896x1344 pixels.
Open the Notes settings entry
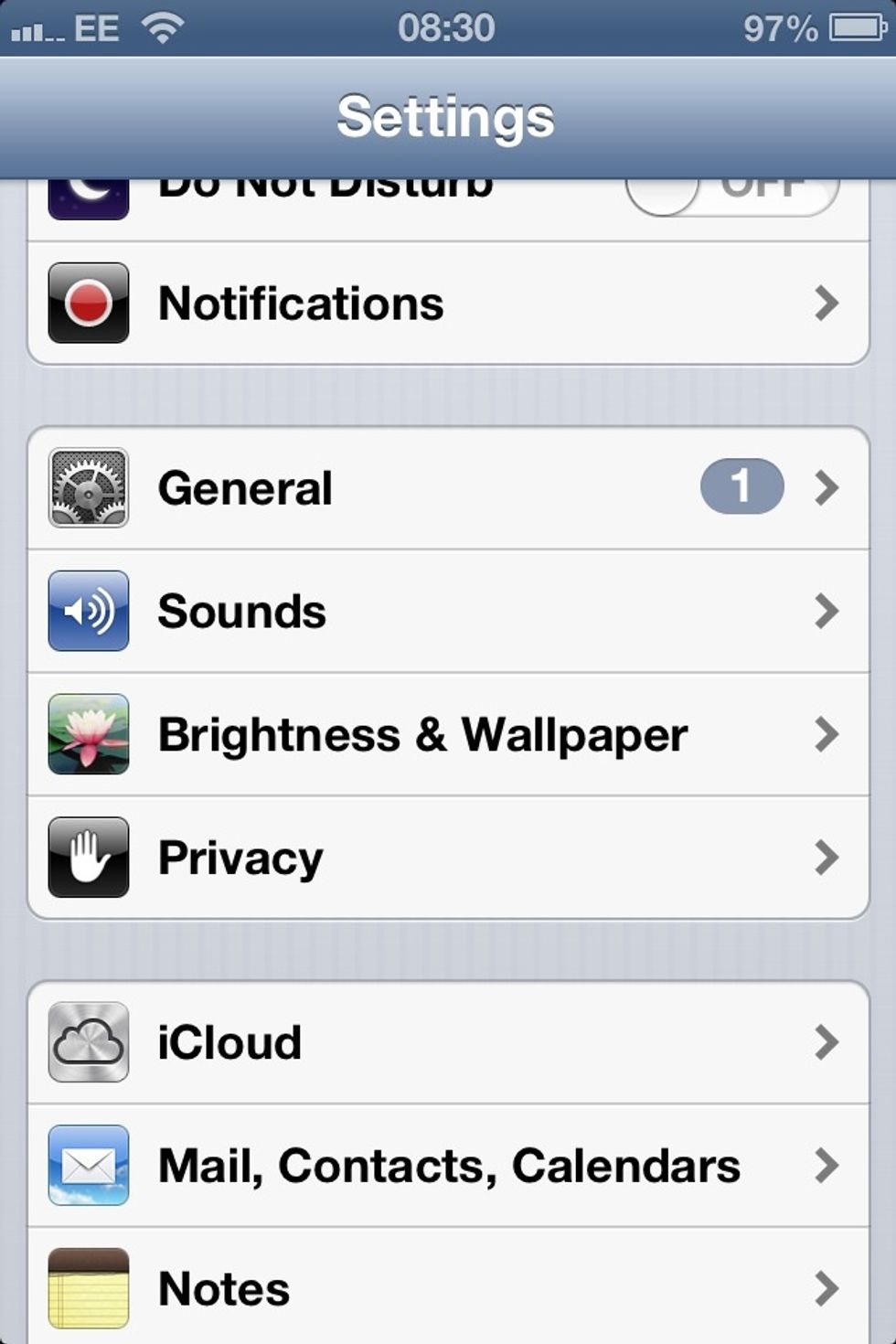[448, 1287]
